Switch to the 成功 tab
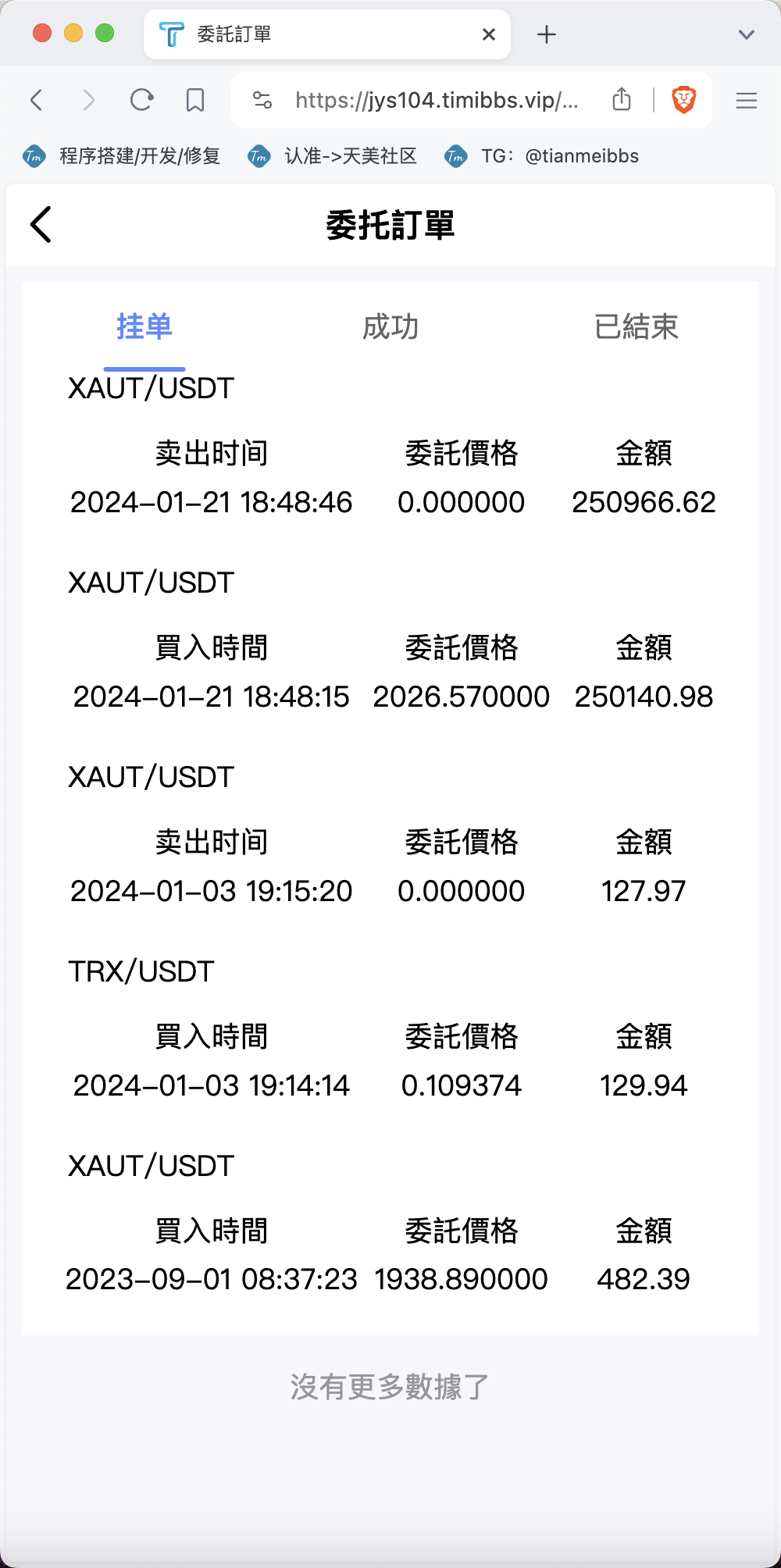The width and height of the screenshot is (781, 1568). (x=390, y=326)
